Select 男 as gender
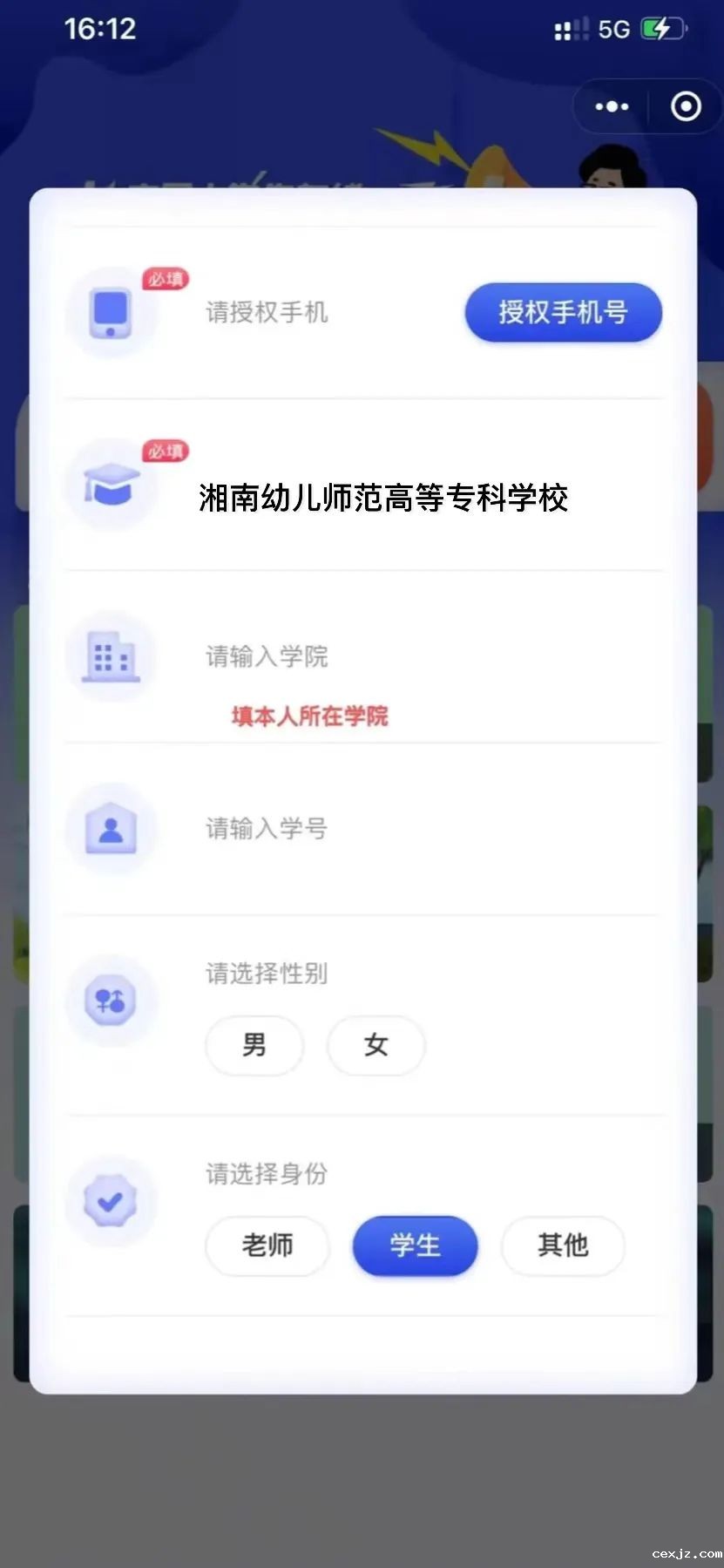Viewport: 724px width, 1568px height. click(x=254, y=1044)
